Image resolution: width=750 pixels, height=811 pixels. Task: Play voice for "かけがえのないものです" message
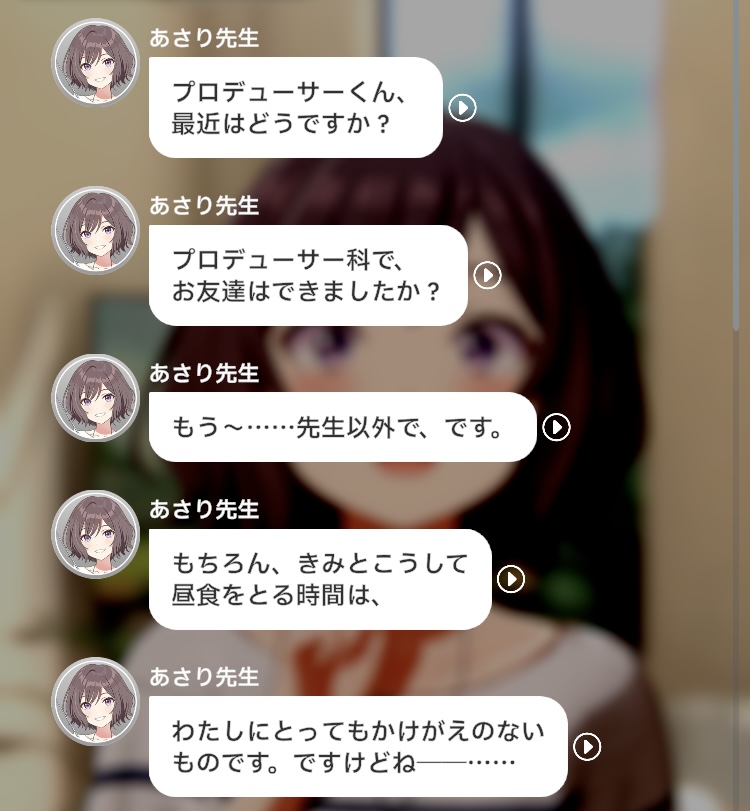588,747
